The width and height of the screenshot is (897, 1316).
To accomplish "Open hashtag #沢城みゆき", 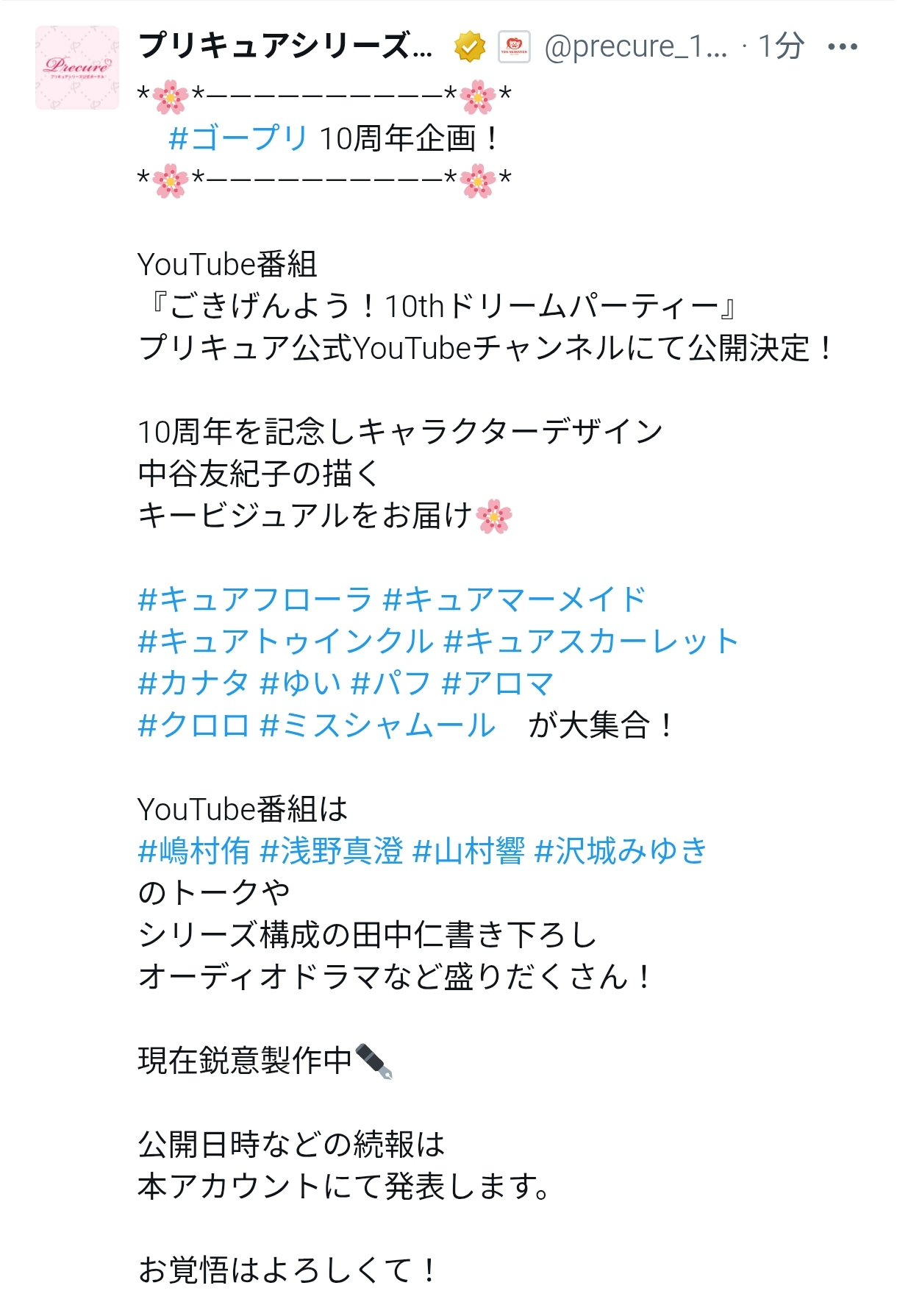I will tap(621, 851).
